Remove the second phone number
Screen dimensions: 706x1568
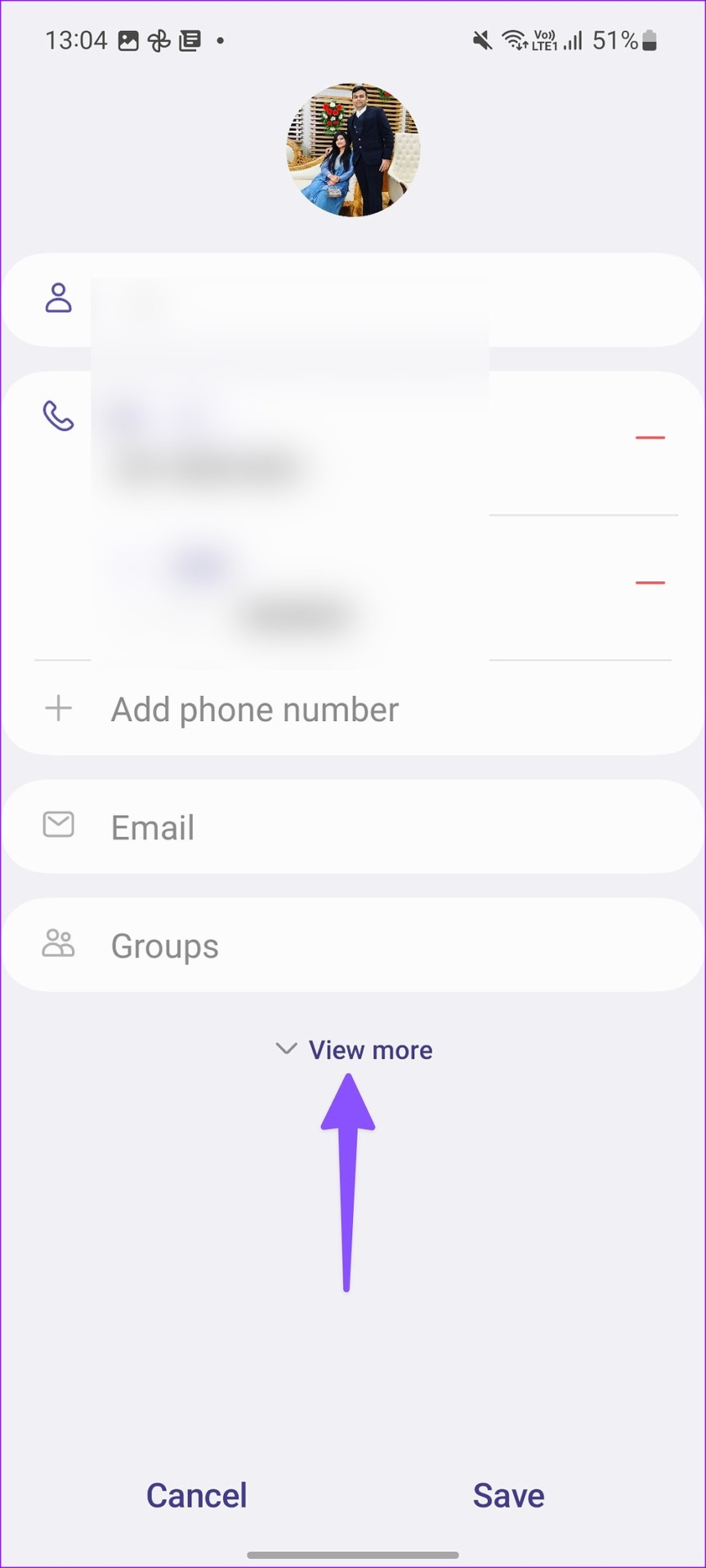coord(650,582)
